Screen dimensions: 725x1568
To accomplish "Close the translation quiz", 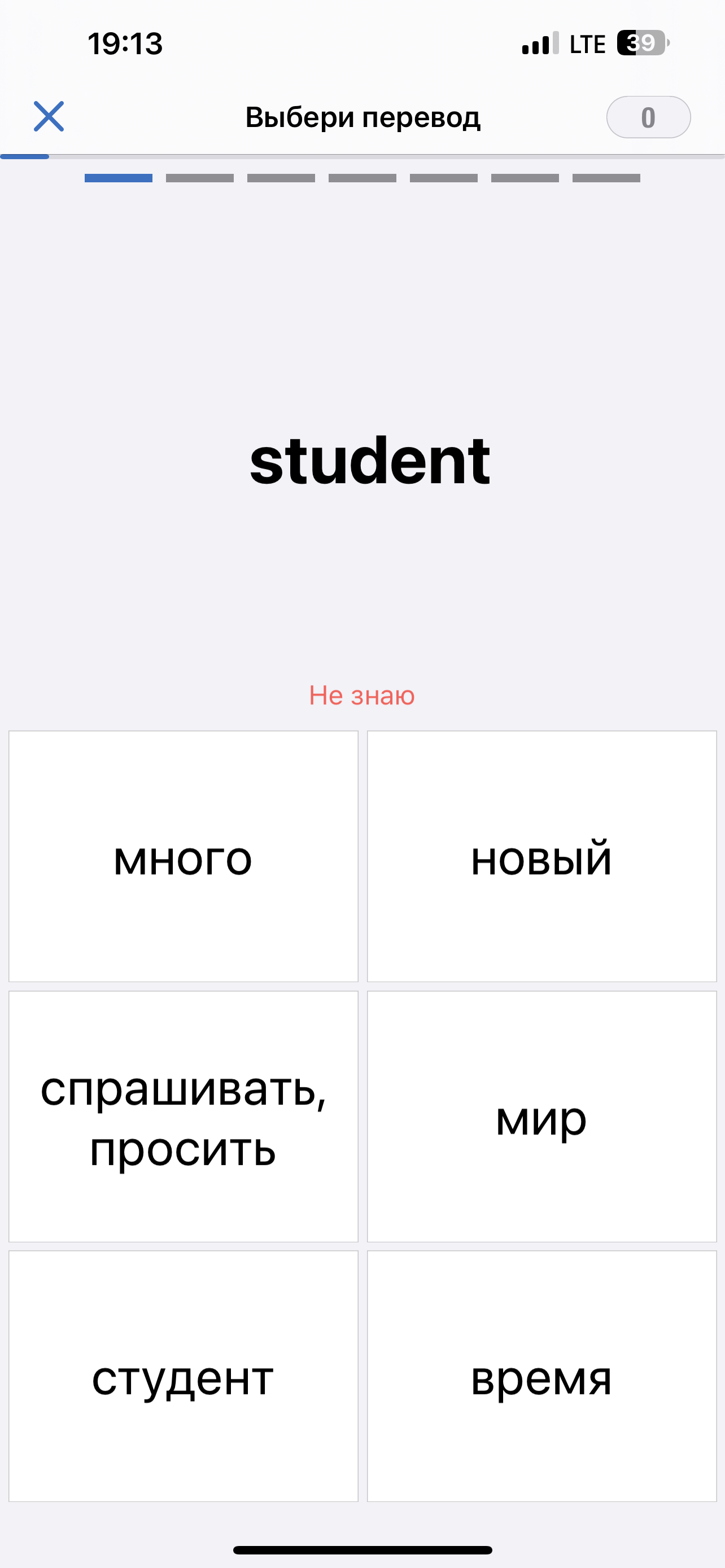I will [49, 116].
